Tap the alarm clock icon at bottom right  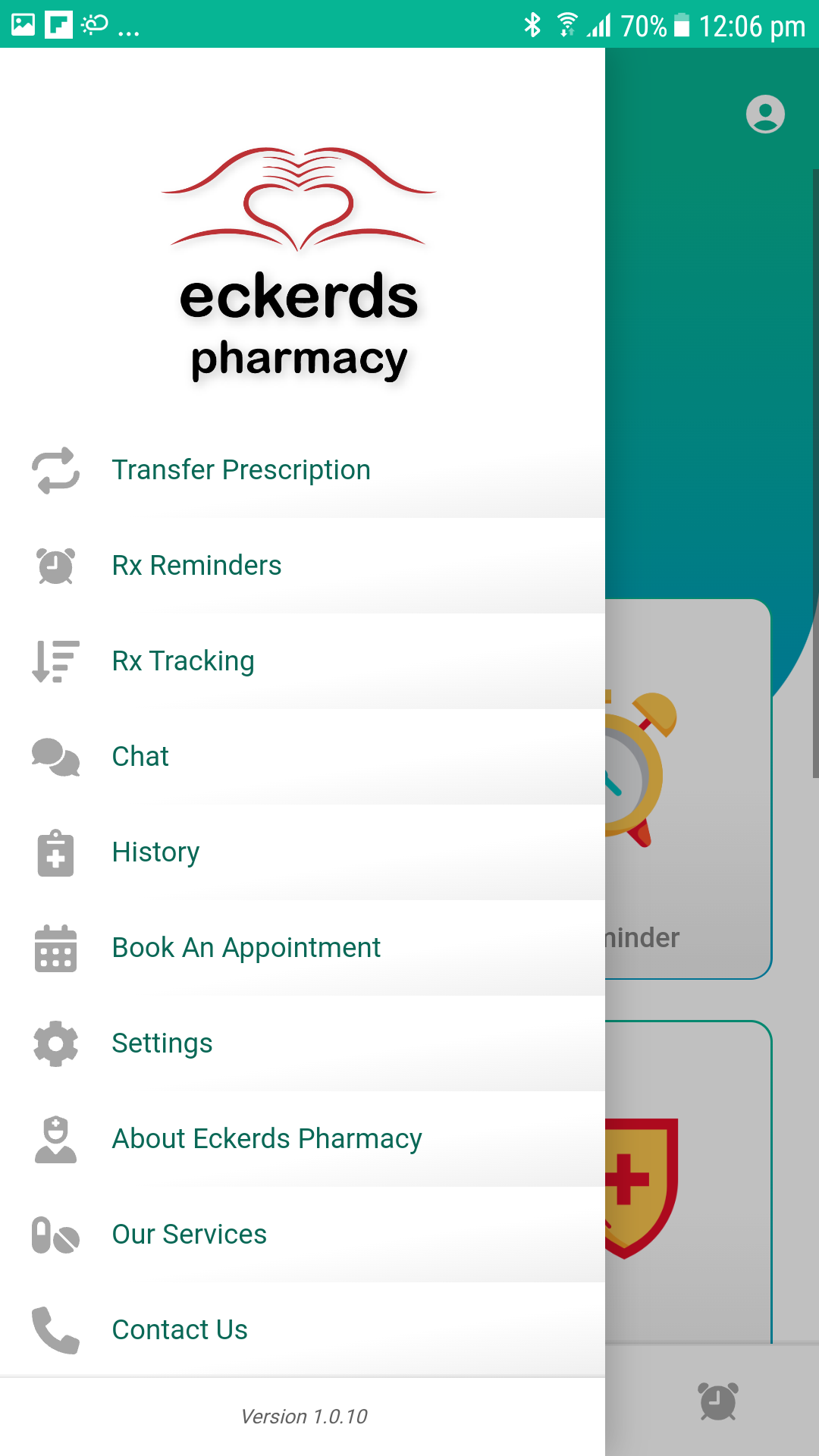point(717,1401)
